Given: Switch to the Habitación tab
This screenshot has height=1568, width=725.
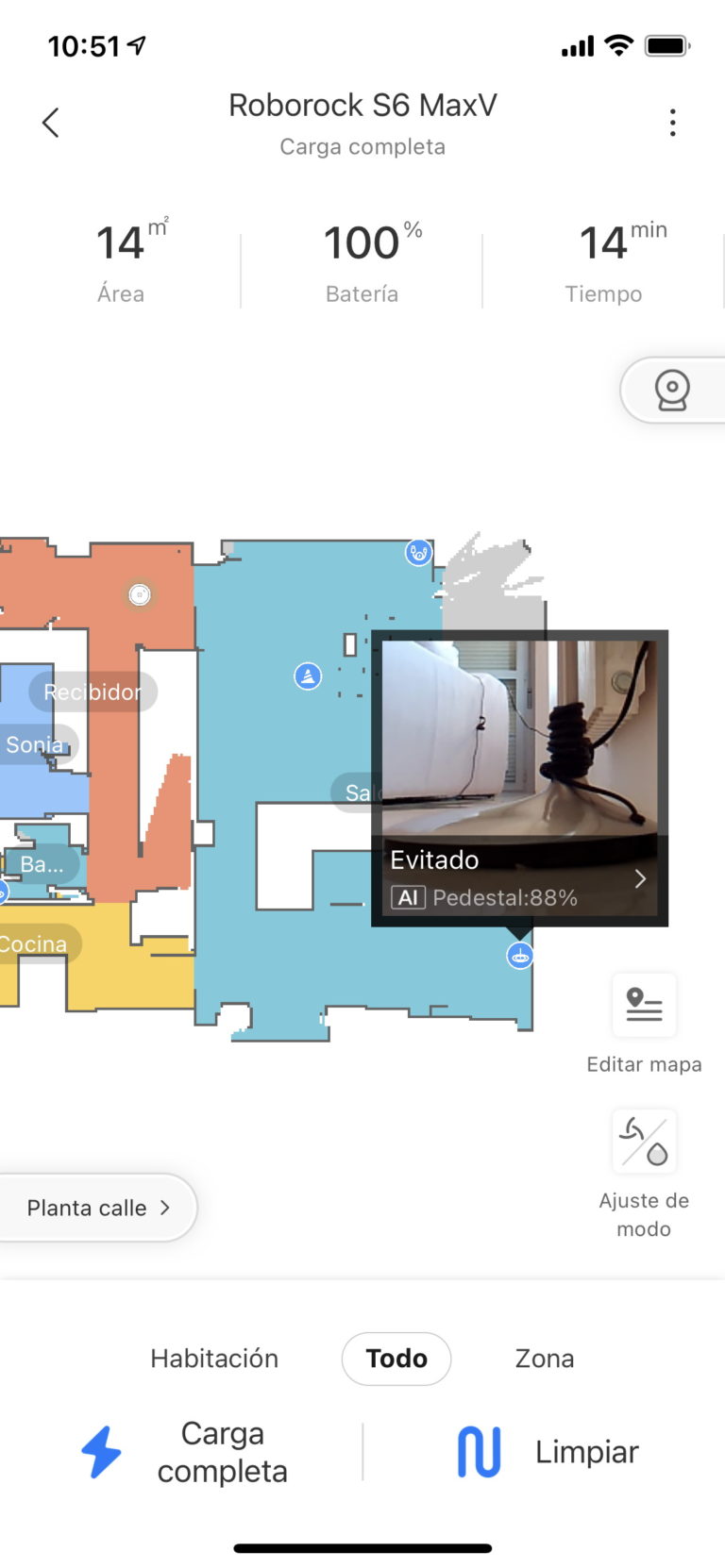Looking at the screenshot, I should coord(214,1359).
